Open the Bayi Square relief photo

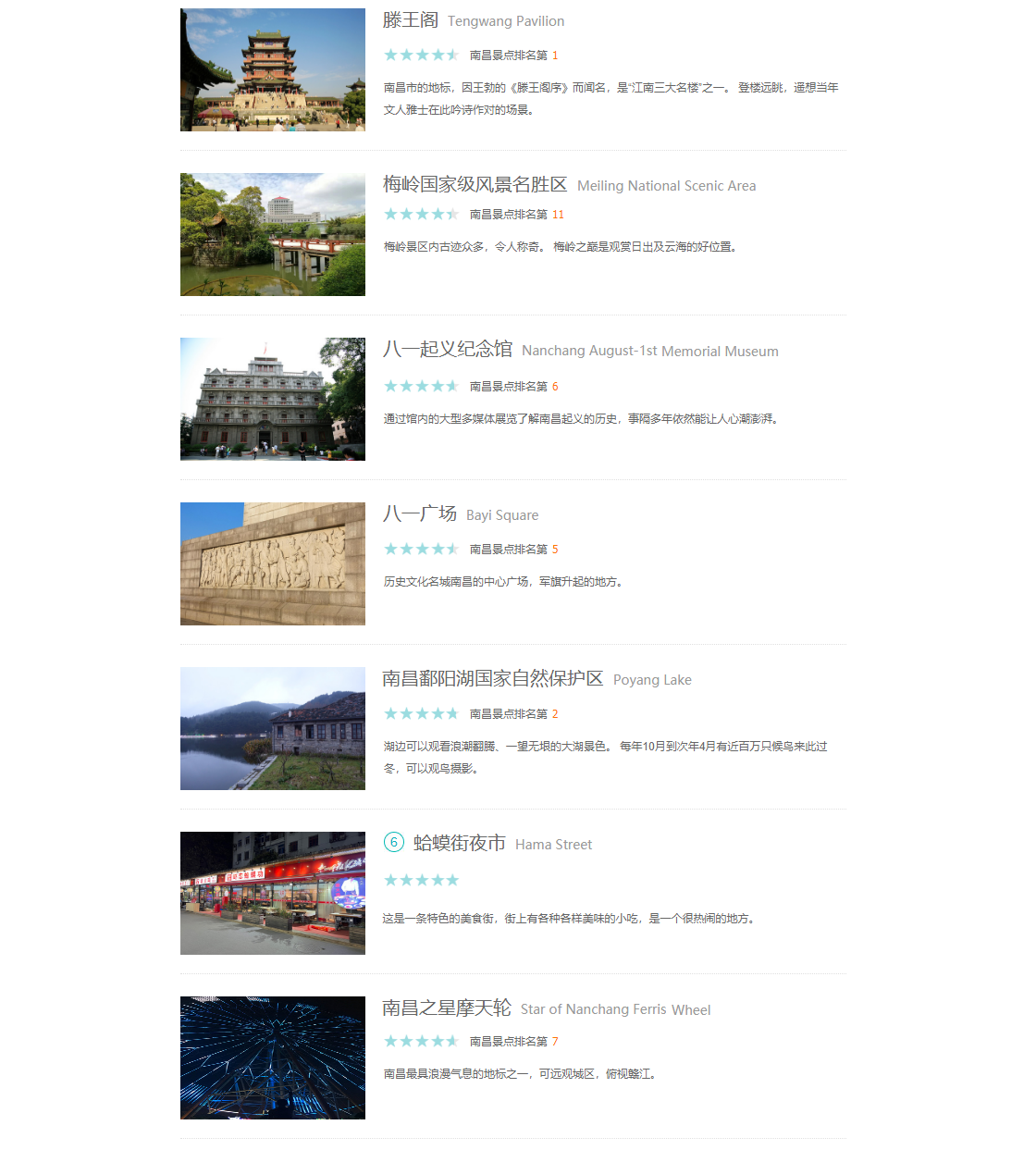272,563
